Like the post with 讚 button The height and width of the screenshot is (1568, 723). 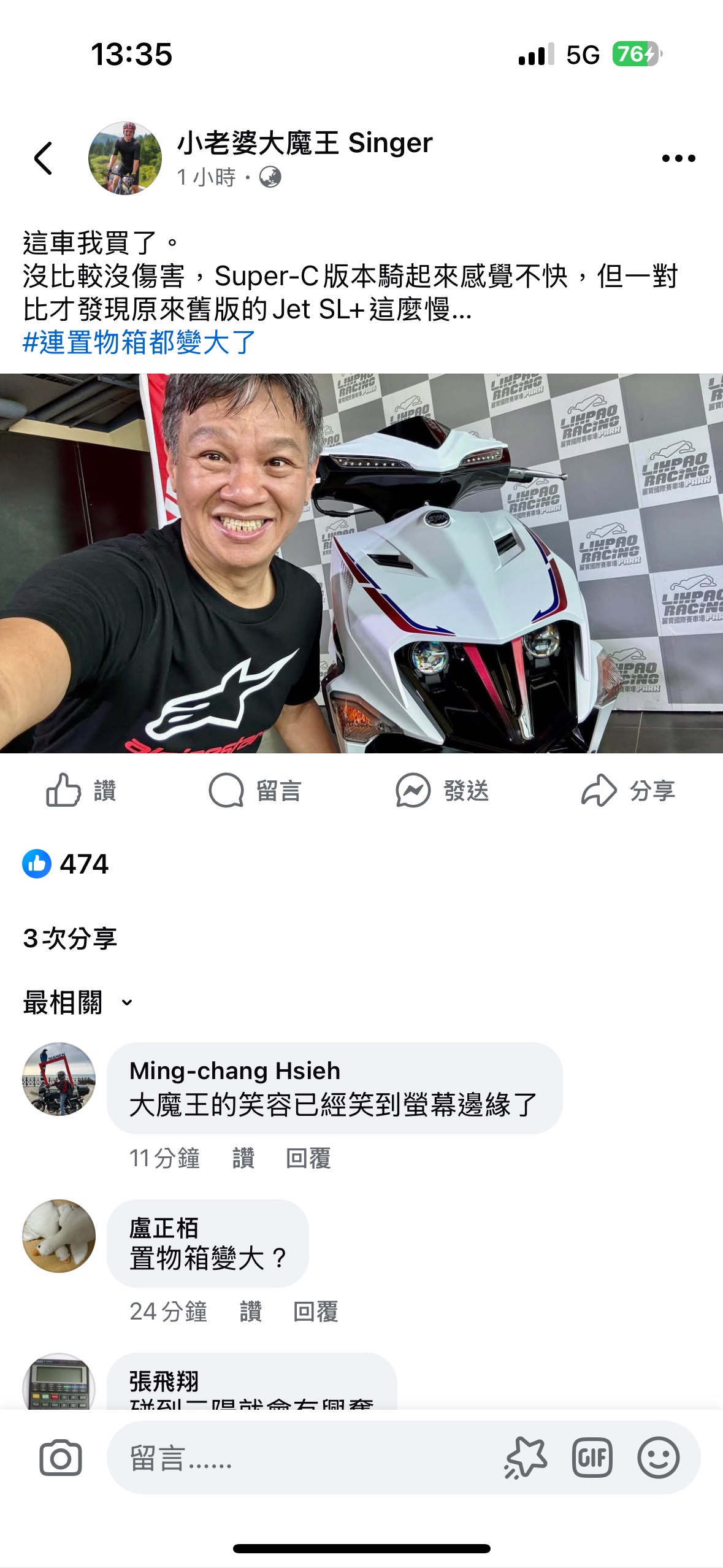81,790
